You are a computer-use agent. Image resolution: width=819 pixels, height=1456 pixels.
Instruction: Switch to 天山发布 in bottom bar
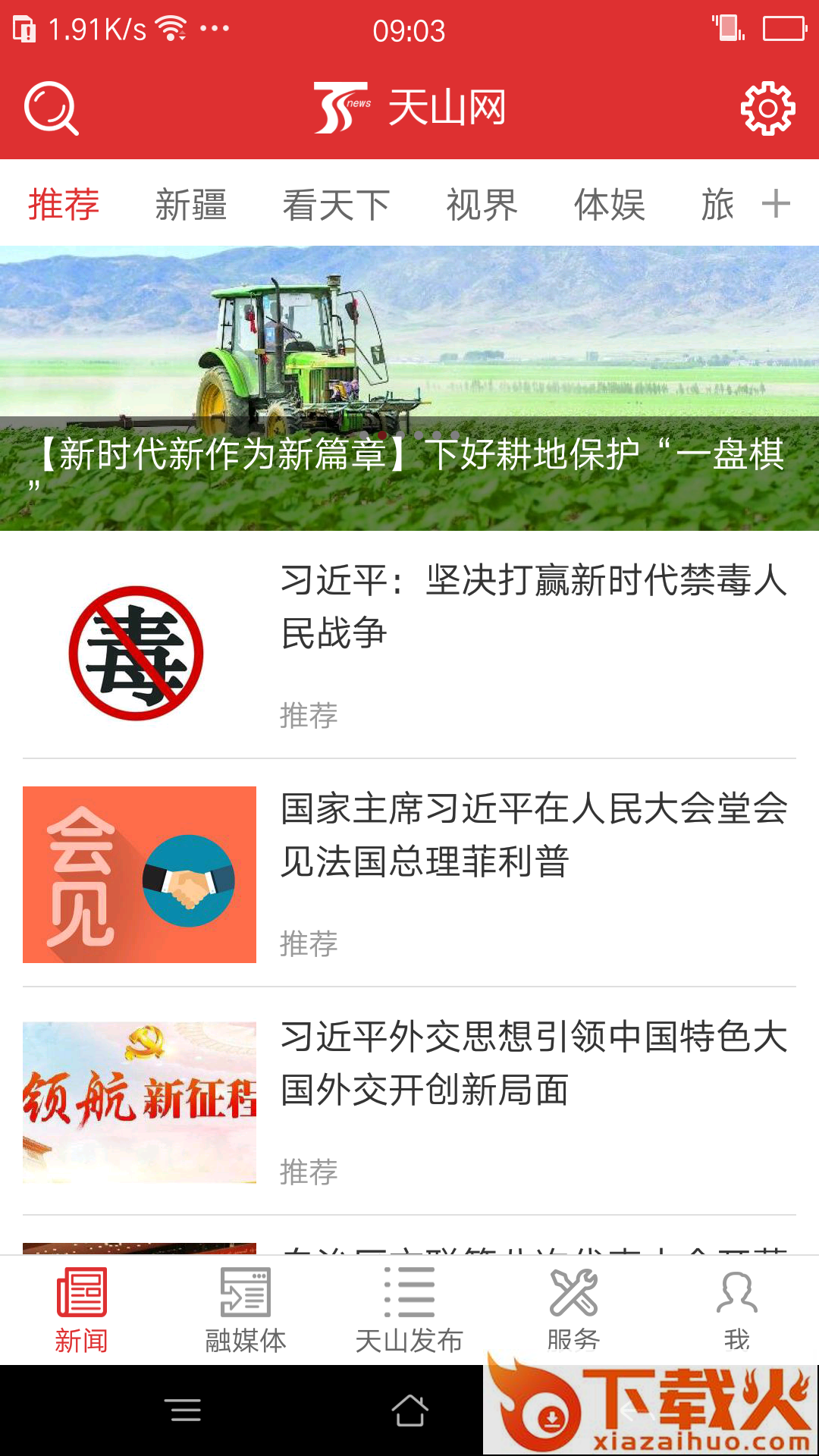[x=409, y=1310]
